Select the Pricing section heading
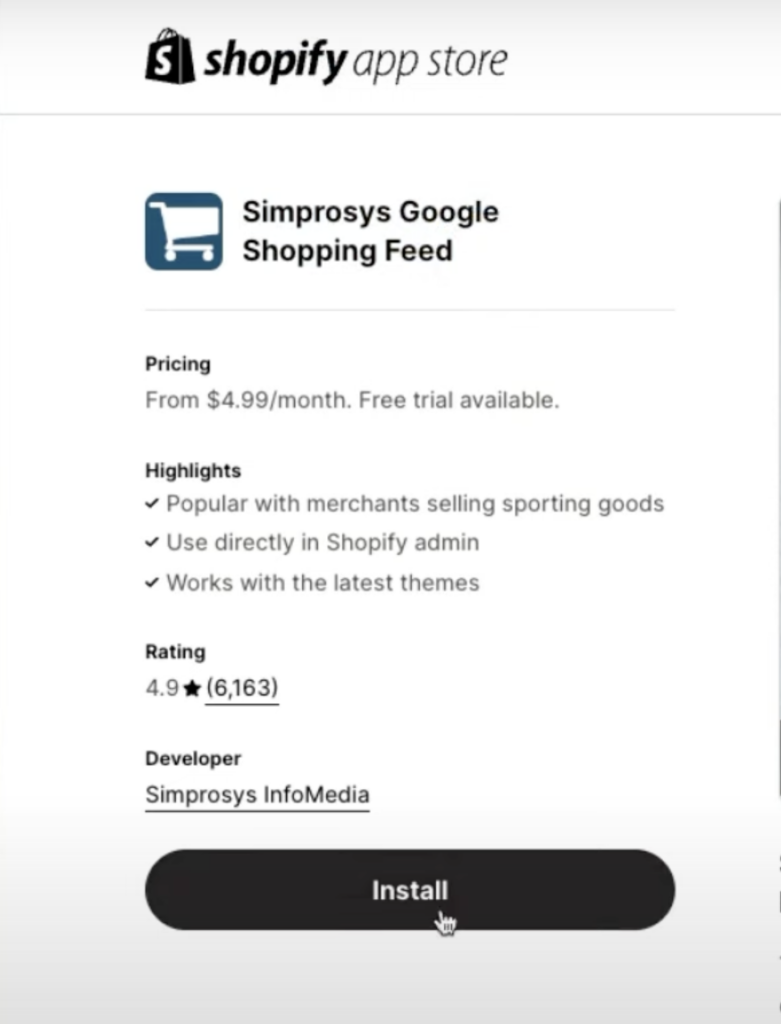The height and width of the screenshot is (1024, 781). [x=177, y=364]
